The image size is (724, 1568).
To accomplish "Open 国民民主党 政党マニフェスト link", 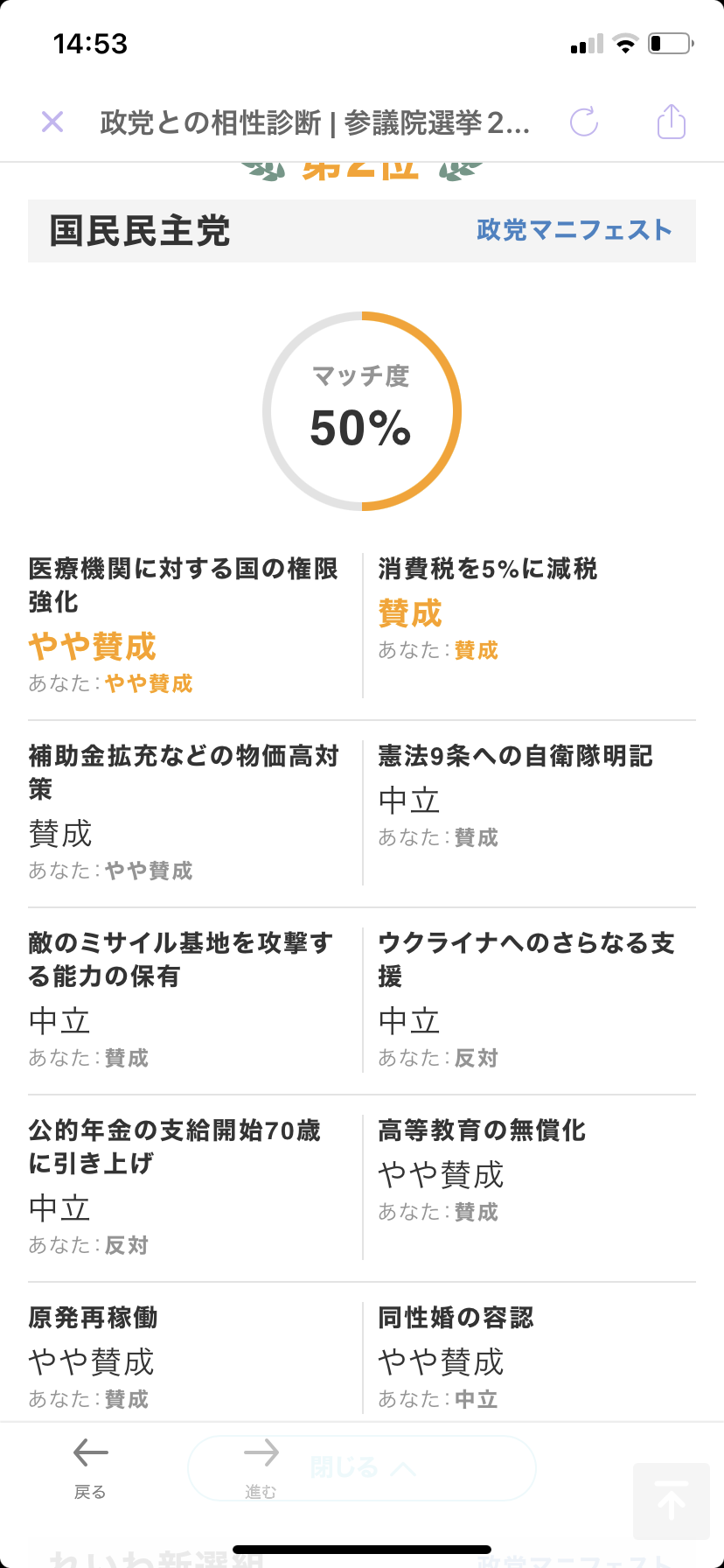I will point(574,230).
